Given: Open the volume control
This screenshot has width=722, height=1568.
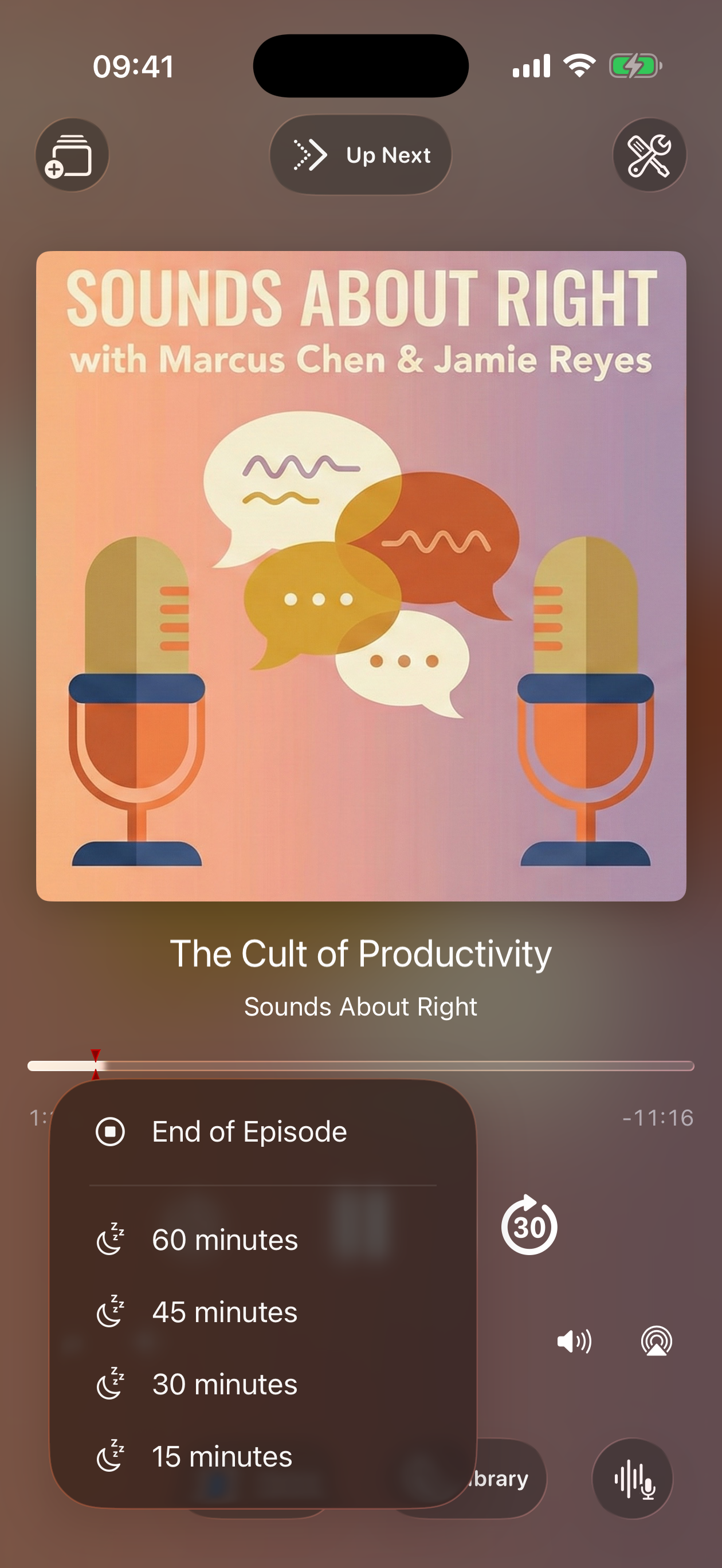Looking at the screenshot, I should click(x=574, y=1341).
